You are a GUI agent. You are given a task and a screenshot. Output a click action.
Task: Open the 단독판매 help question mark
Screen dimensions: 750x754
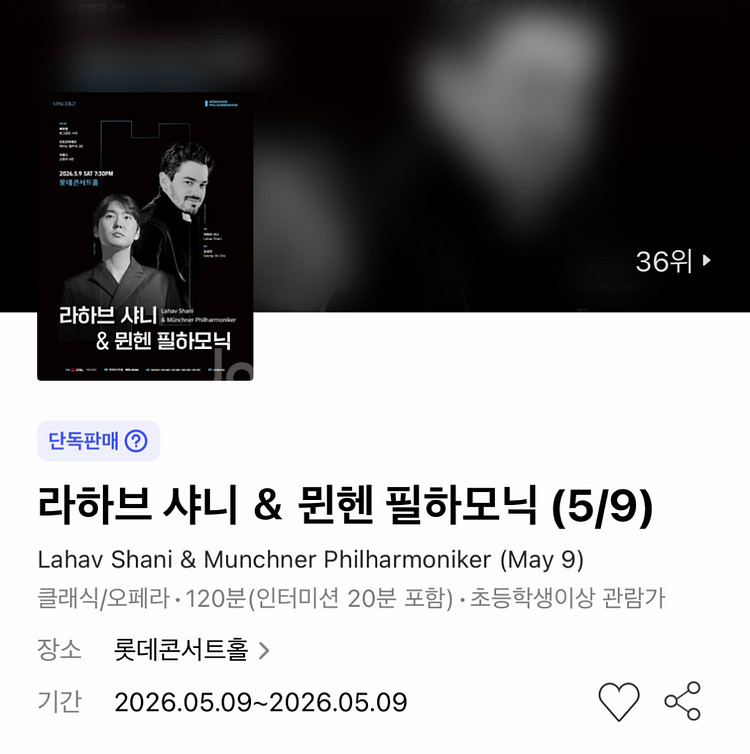coord(136,441)
